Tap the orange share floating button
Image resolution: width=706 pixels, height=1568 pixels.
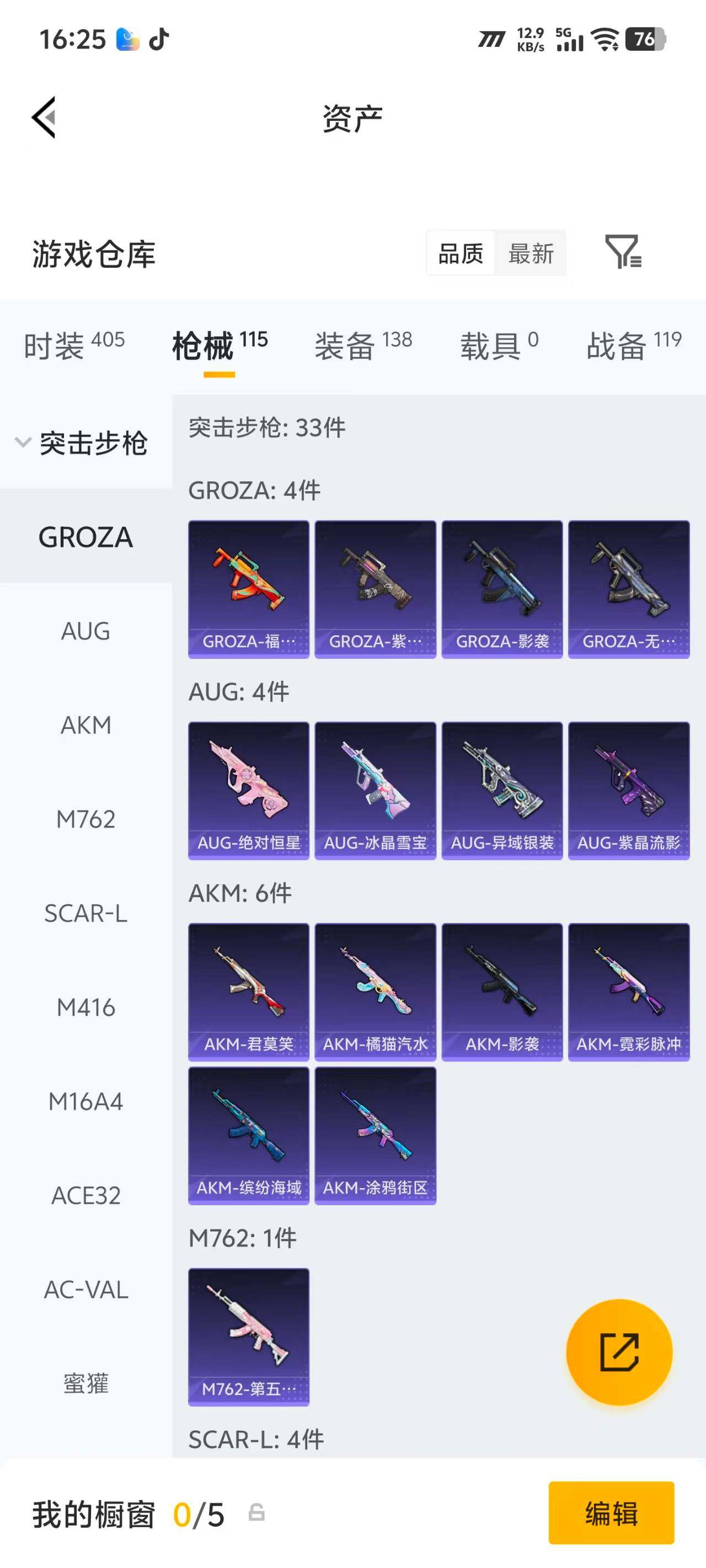click(619, 1352)
